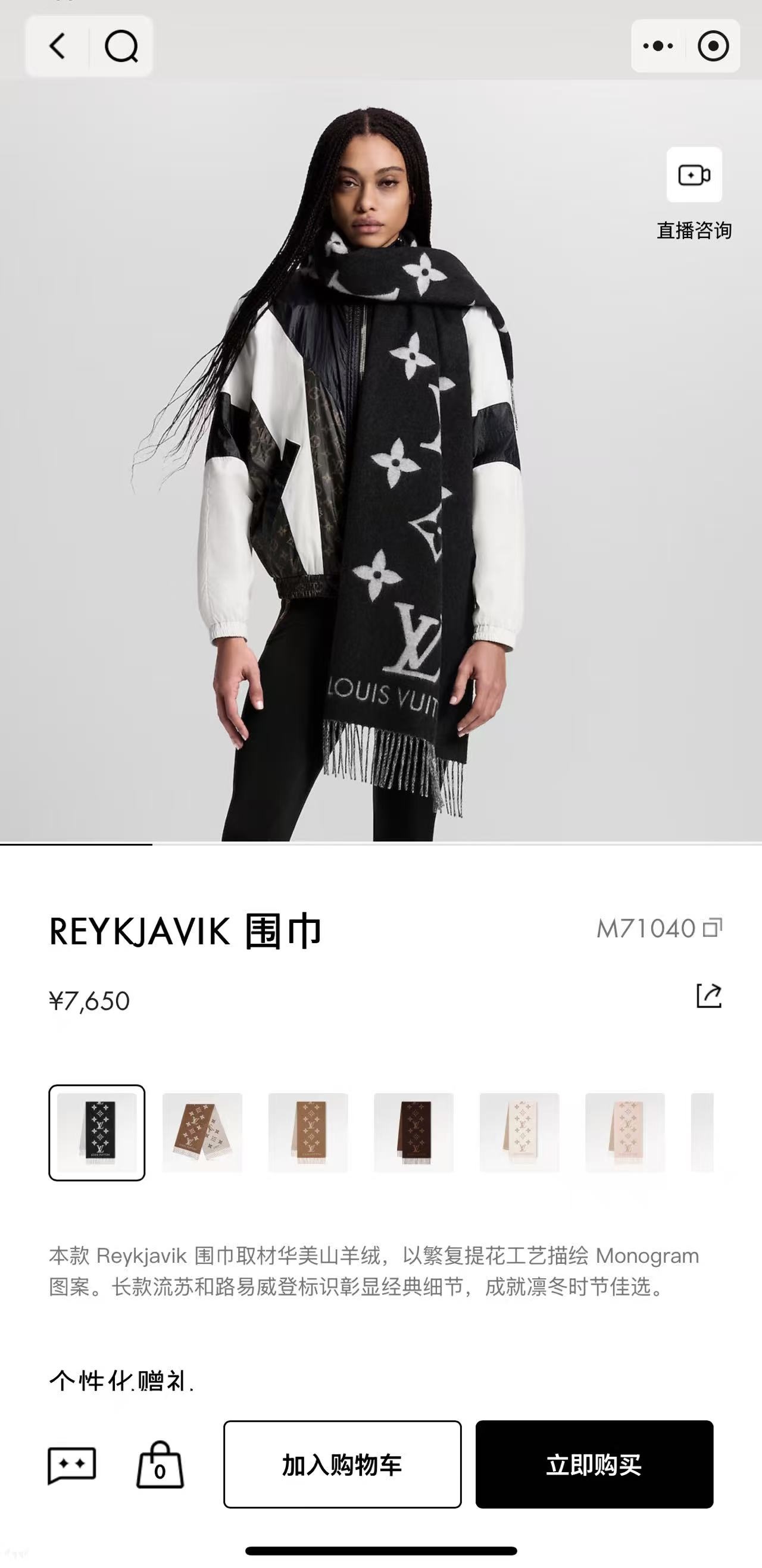Go back to the previous page

[57, 46]
